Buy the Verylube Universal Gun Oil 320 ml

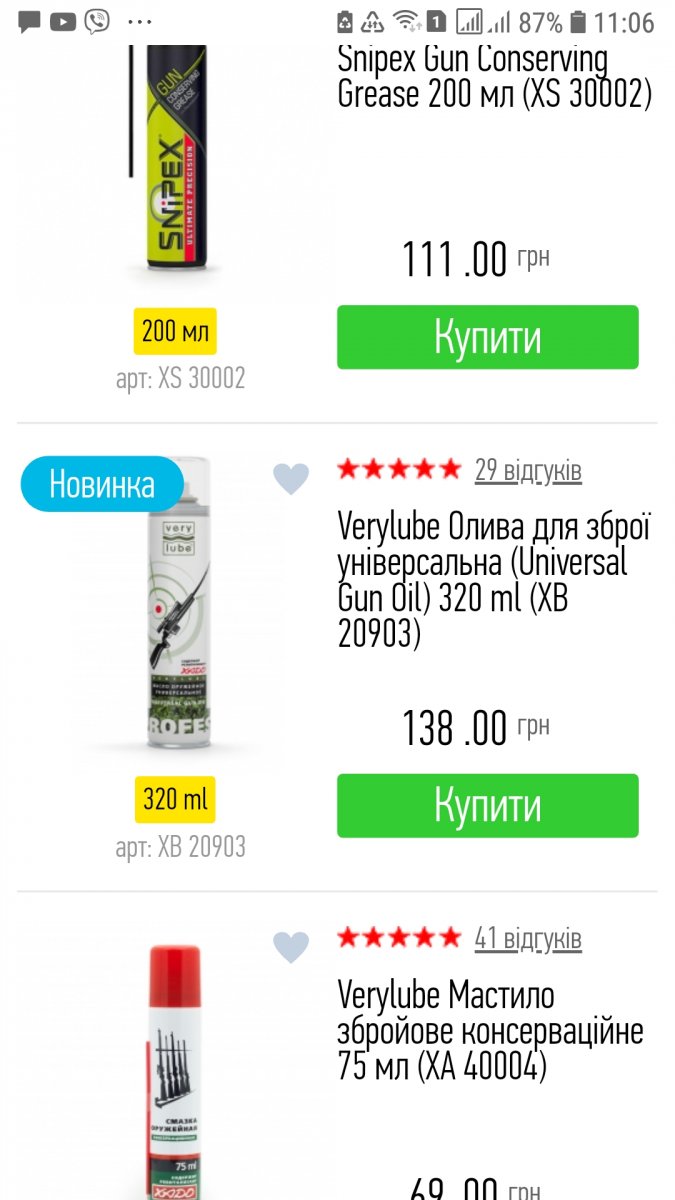[487, 805]
